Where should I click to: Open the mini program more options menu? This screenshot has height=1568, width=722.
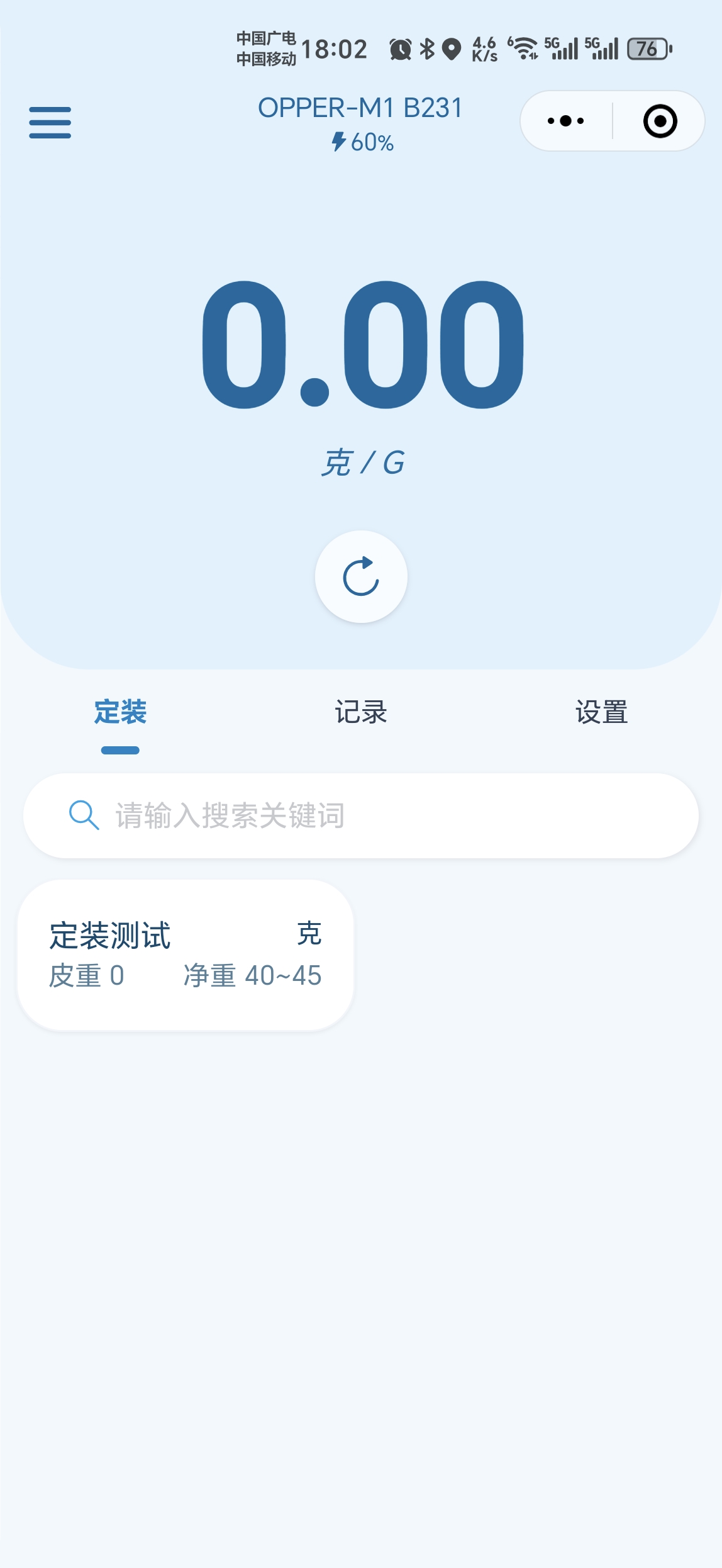565,121
